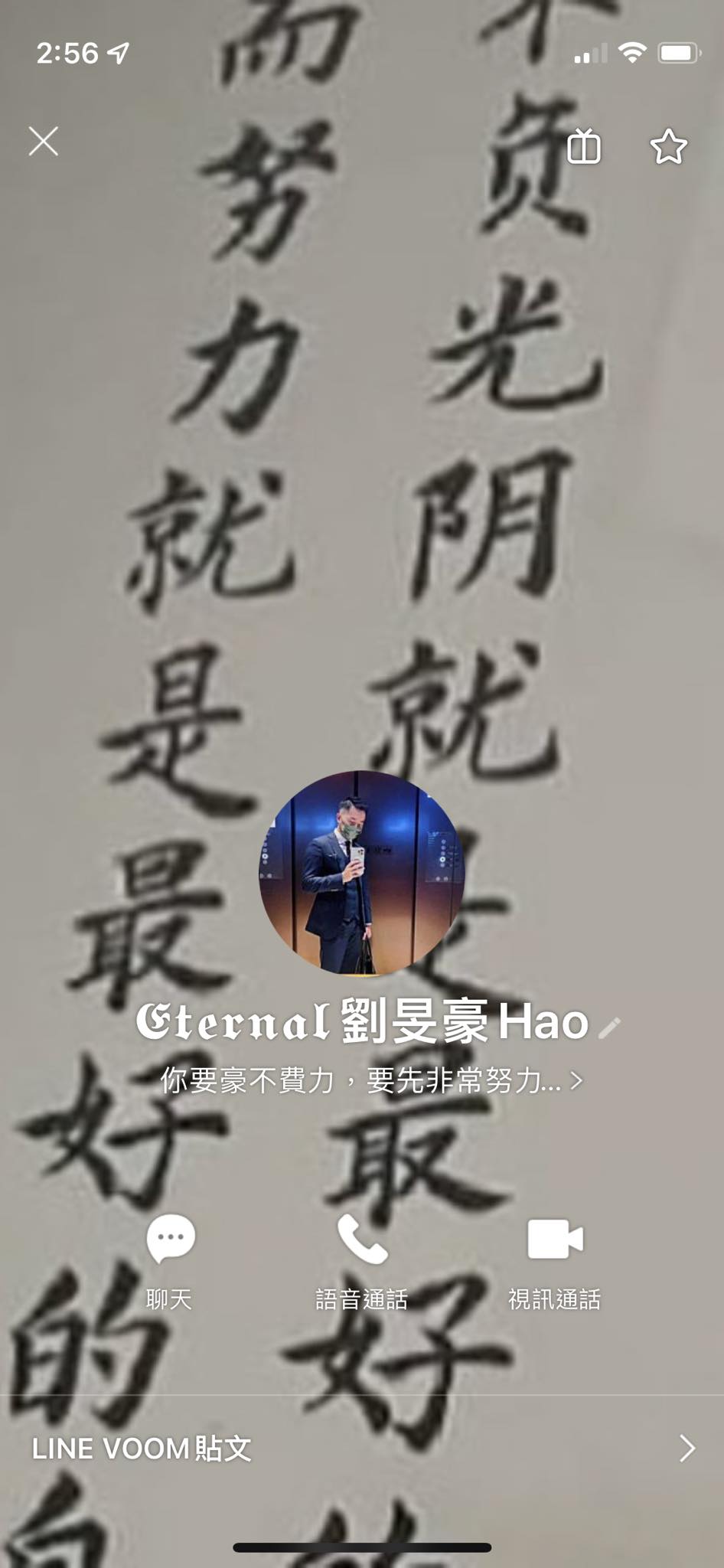Expand the status message 你要豪不費力

point(372,1080)
